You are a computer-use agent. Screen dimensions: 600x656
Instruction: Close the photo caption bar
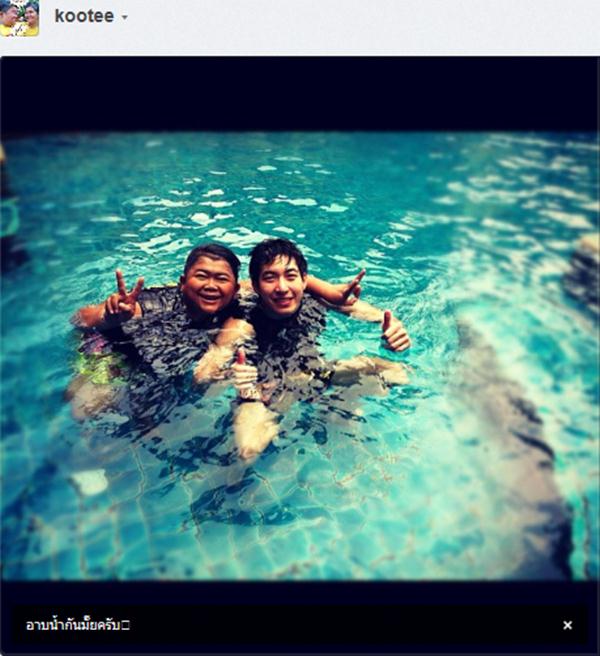(567, 625)
